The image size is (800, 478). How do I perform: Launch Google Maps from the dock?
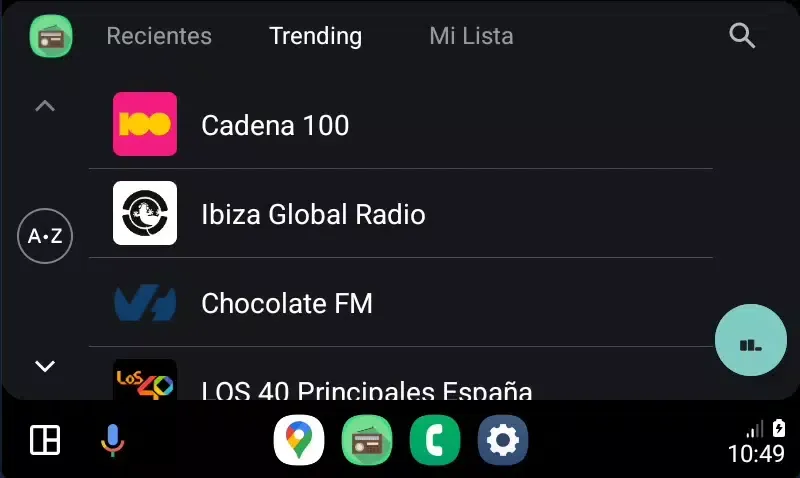coord(298,440)
